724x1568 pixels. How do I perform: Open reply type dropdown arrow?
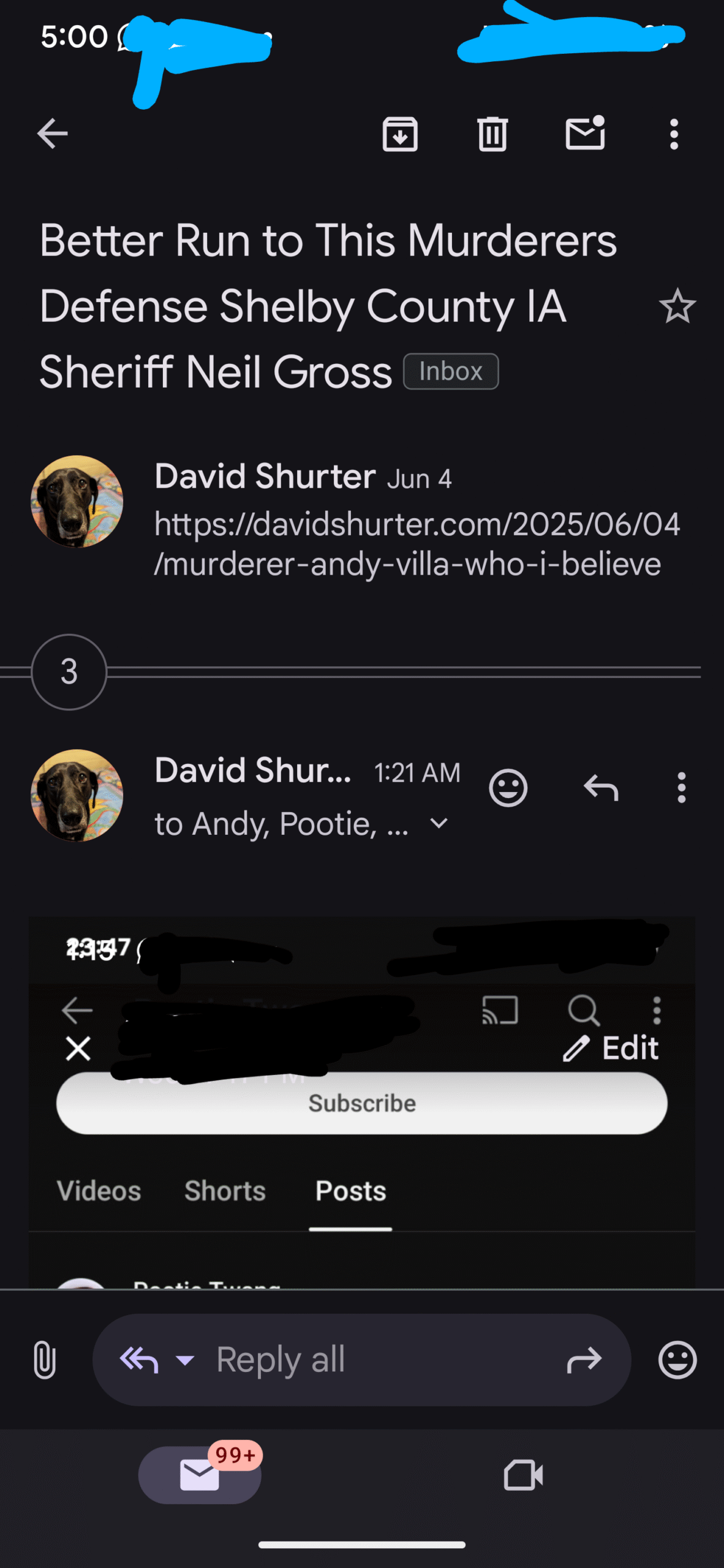coord(185,1360)
